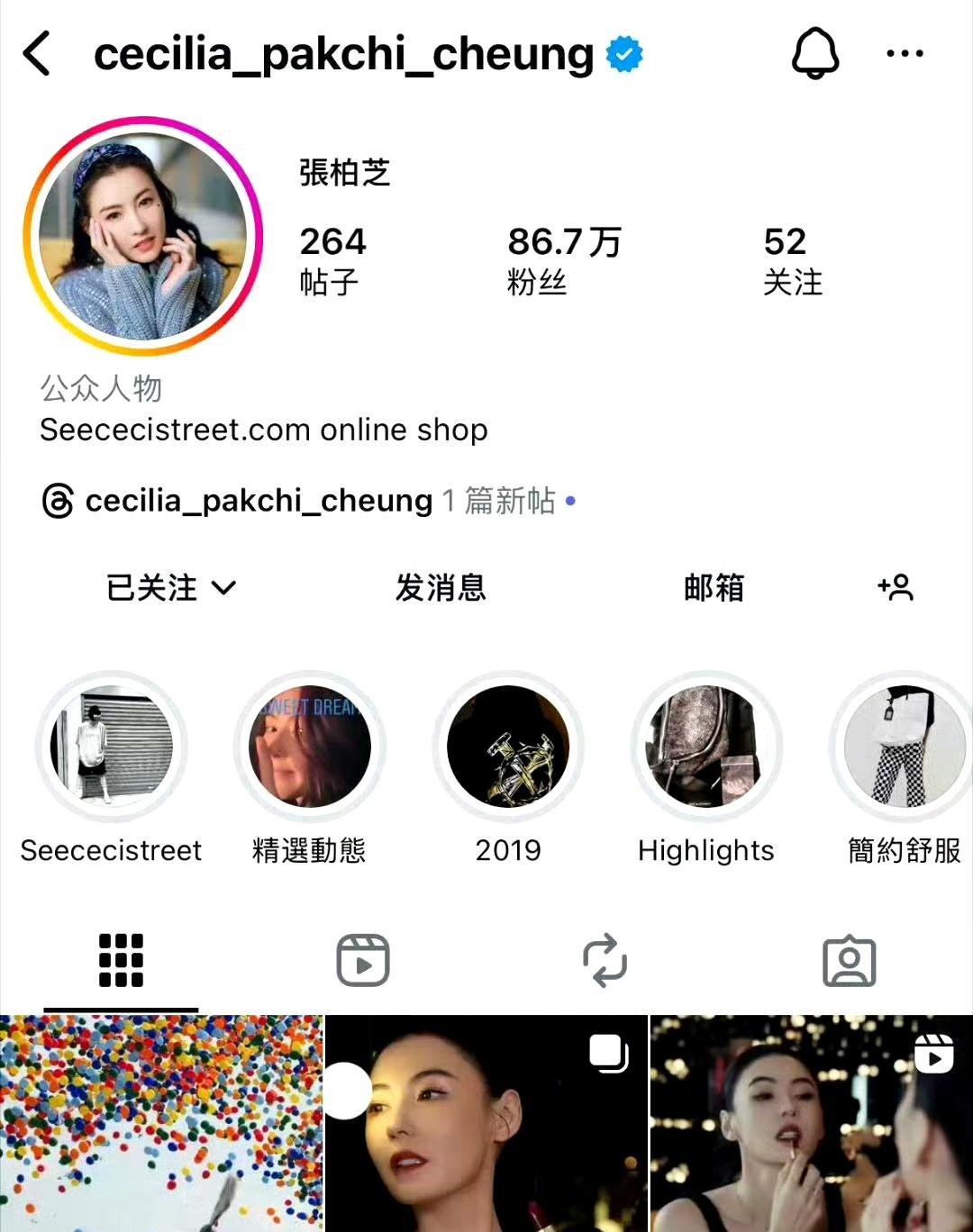Image resolution: width=973 pixels, height=1232 pixels.
Task: Switch to the Reels tab
Action: (363, 960)
